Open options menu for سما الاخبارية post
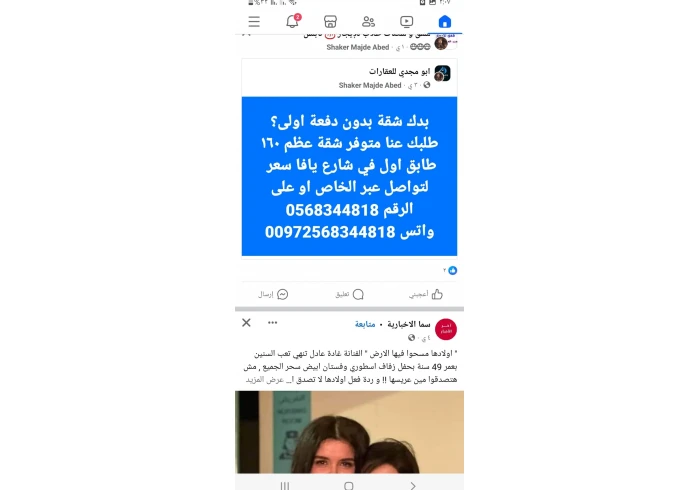Screen dimensions: 700x490 272,323
